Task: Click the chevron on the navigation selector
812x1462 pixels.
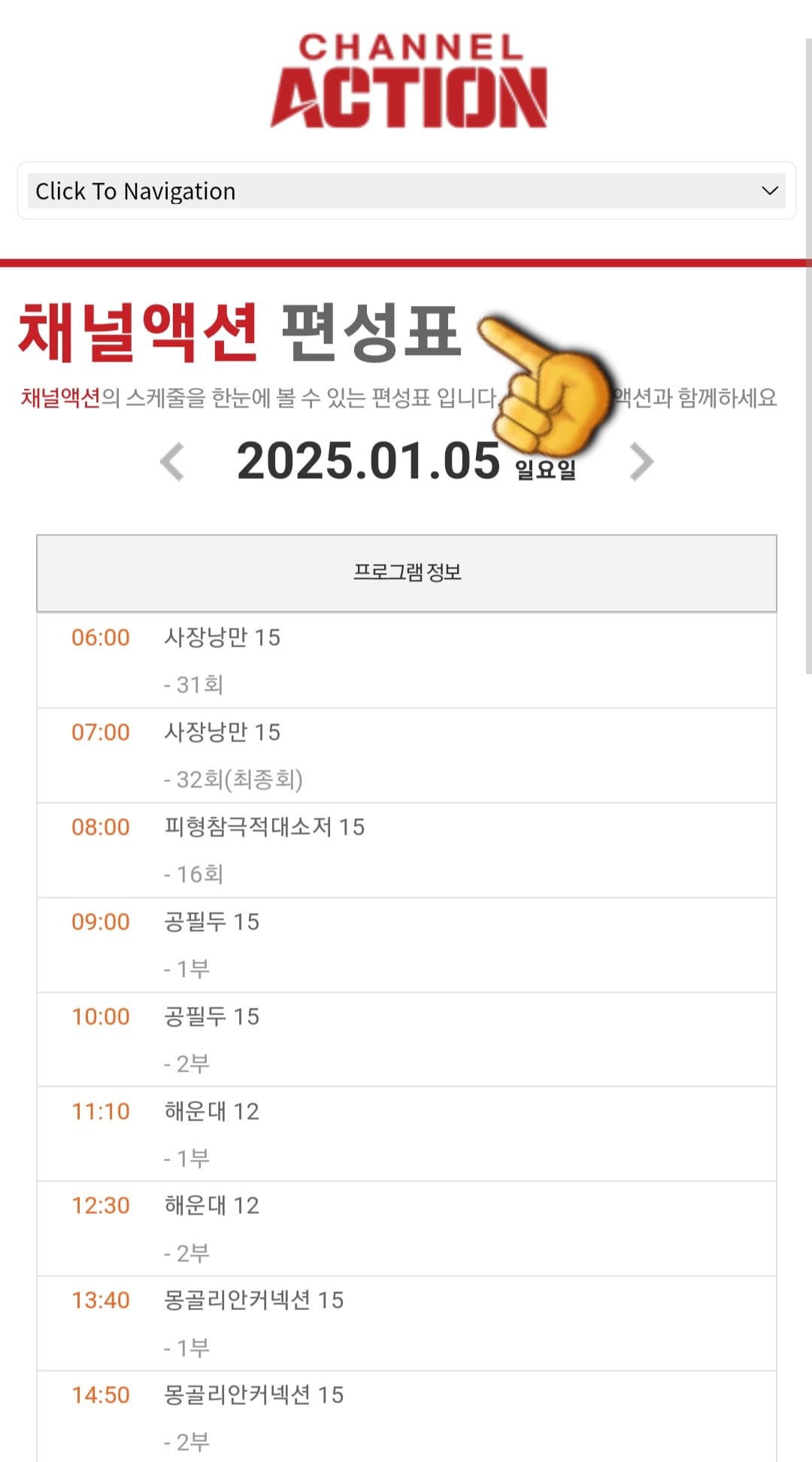Action: click(768, 191)
